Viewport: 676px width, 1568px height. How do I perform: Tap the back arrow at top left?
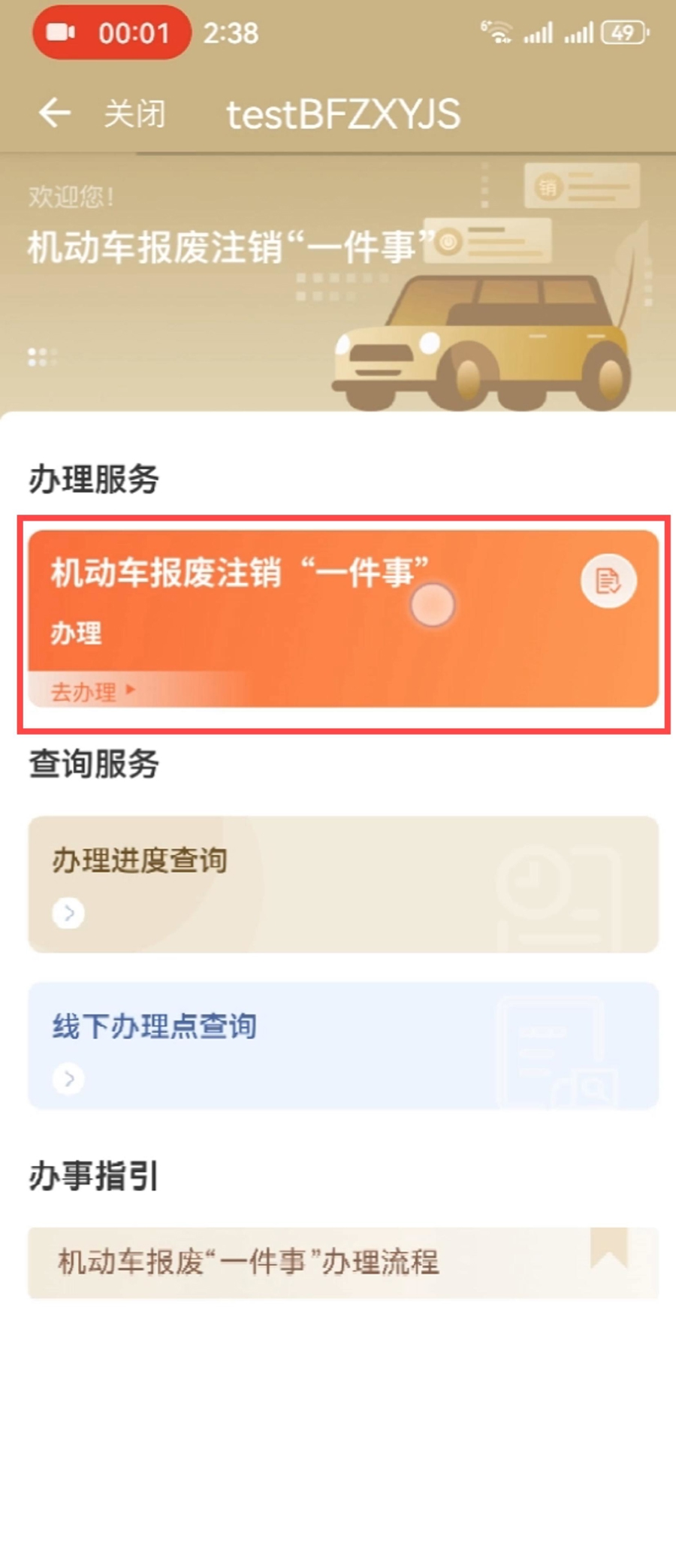(53, 113)
